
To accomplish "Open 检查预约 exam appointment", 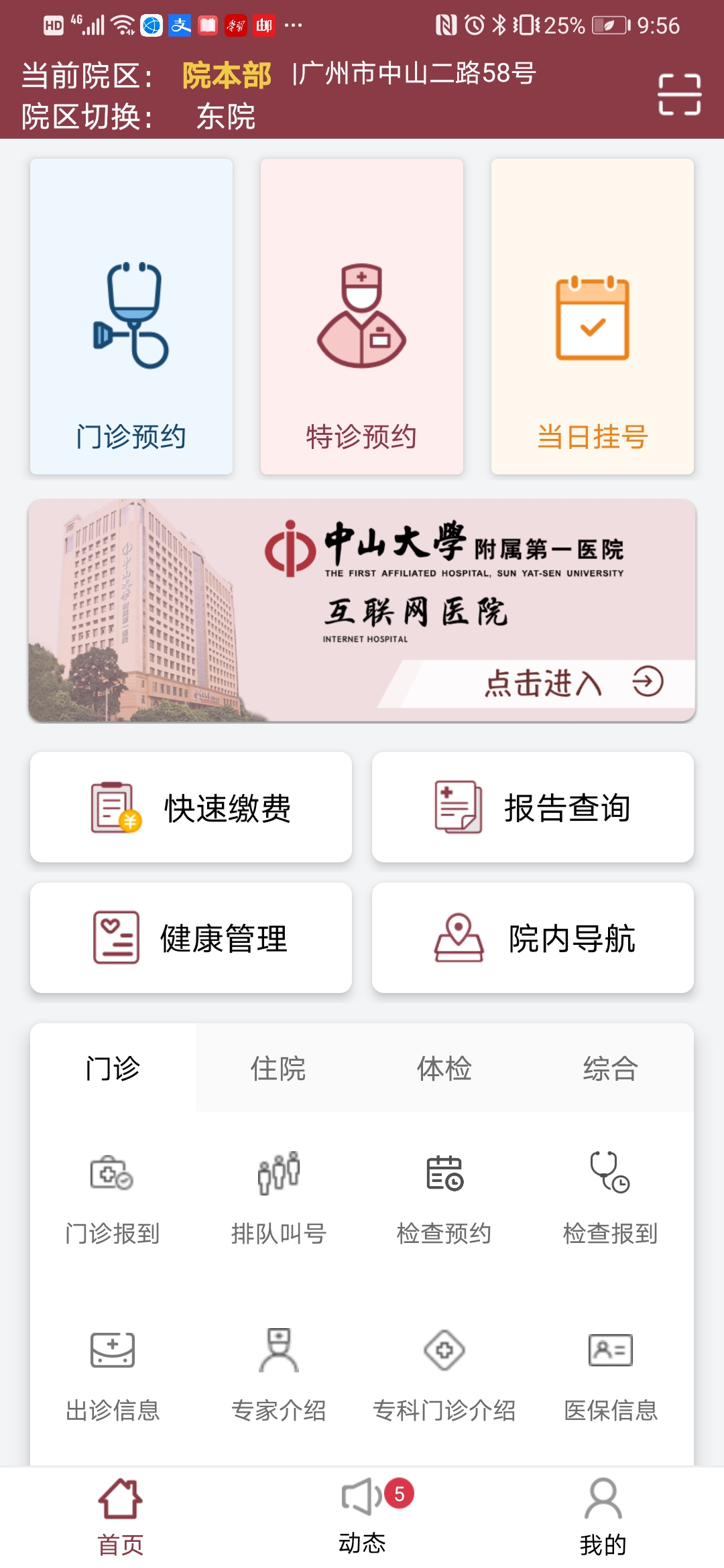I will point(444,1196).
